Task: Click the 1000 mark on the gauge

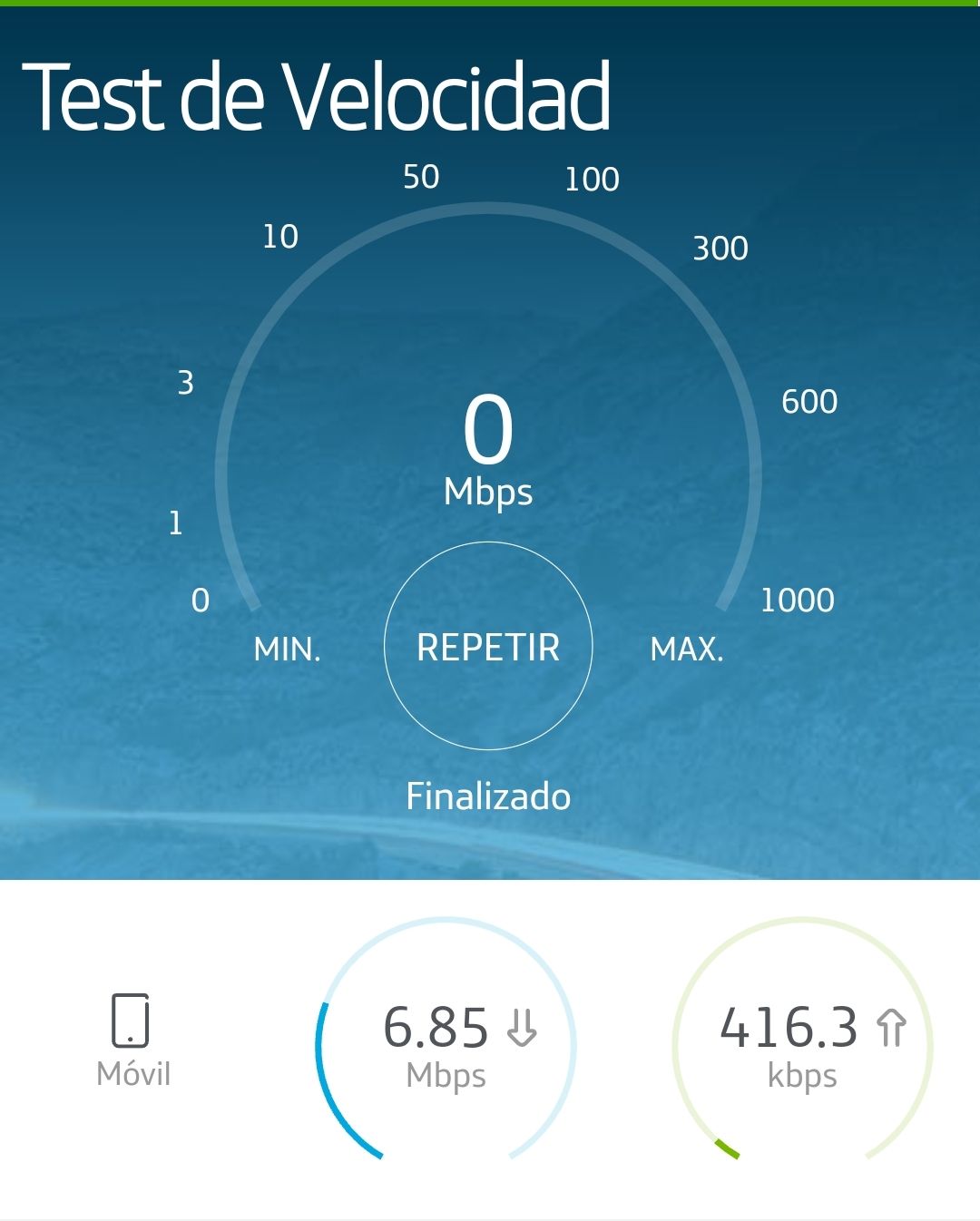Action: coord(799,601)
